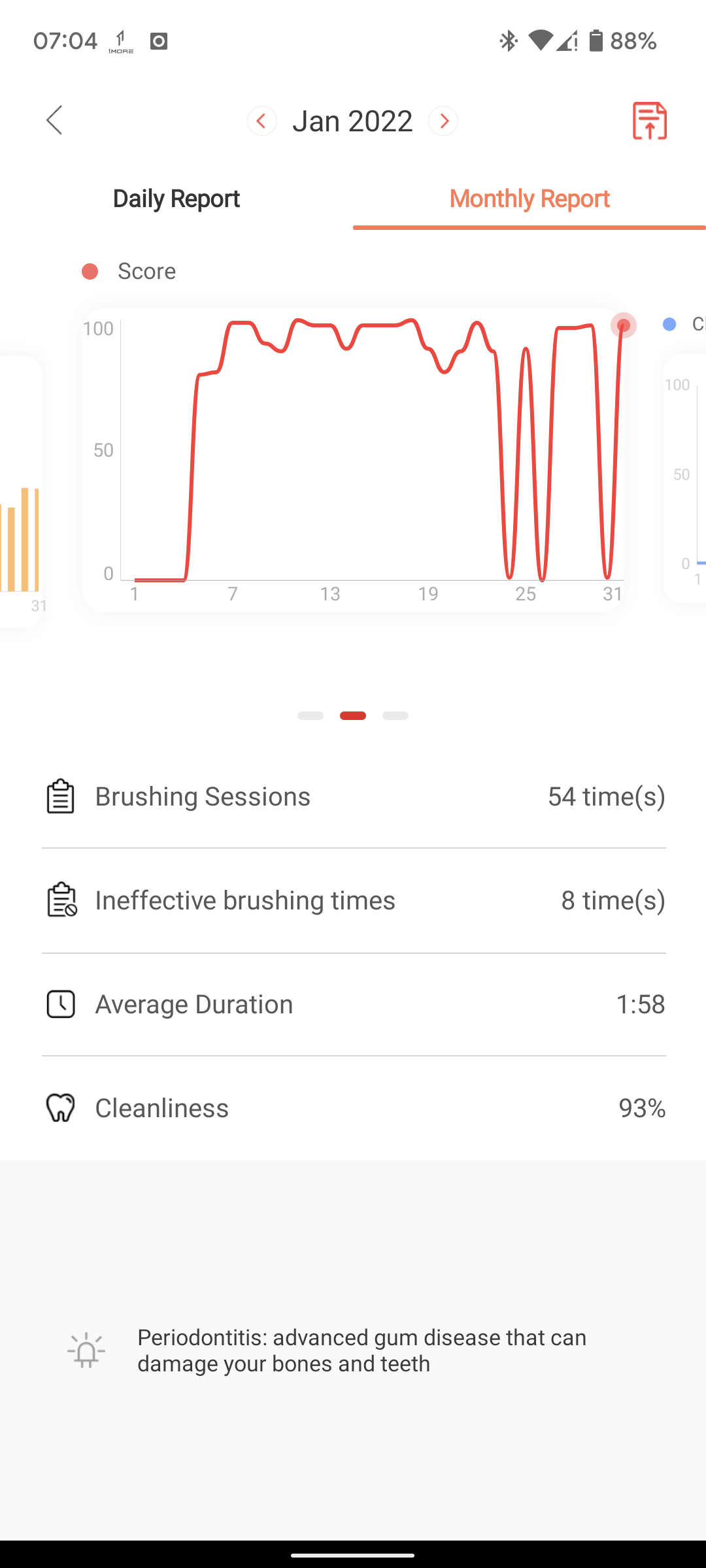Screen dimensions: 706x1568
Task: Go to the previous month
Action: (x=261, y=121)
